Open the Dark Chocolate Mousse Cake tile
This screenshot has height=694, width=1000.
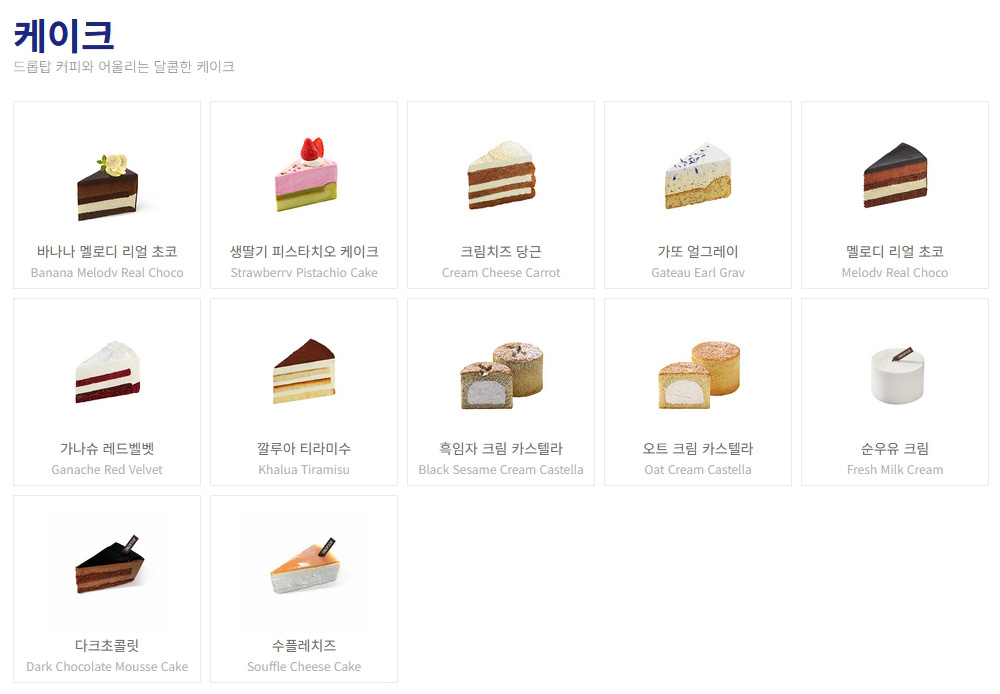(107, 589)
